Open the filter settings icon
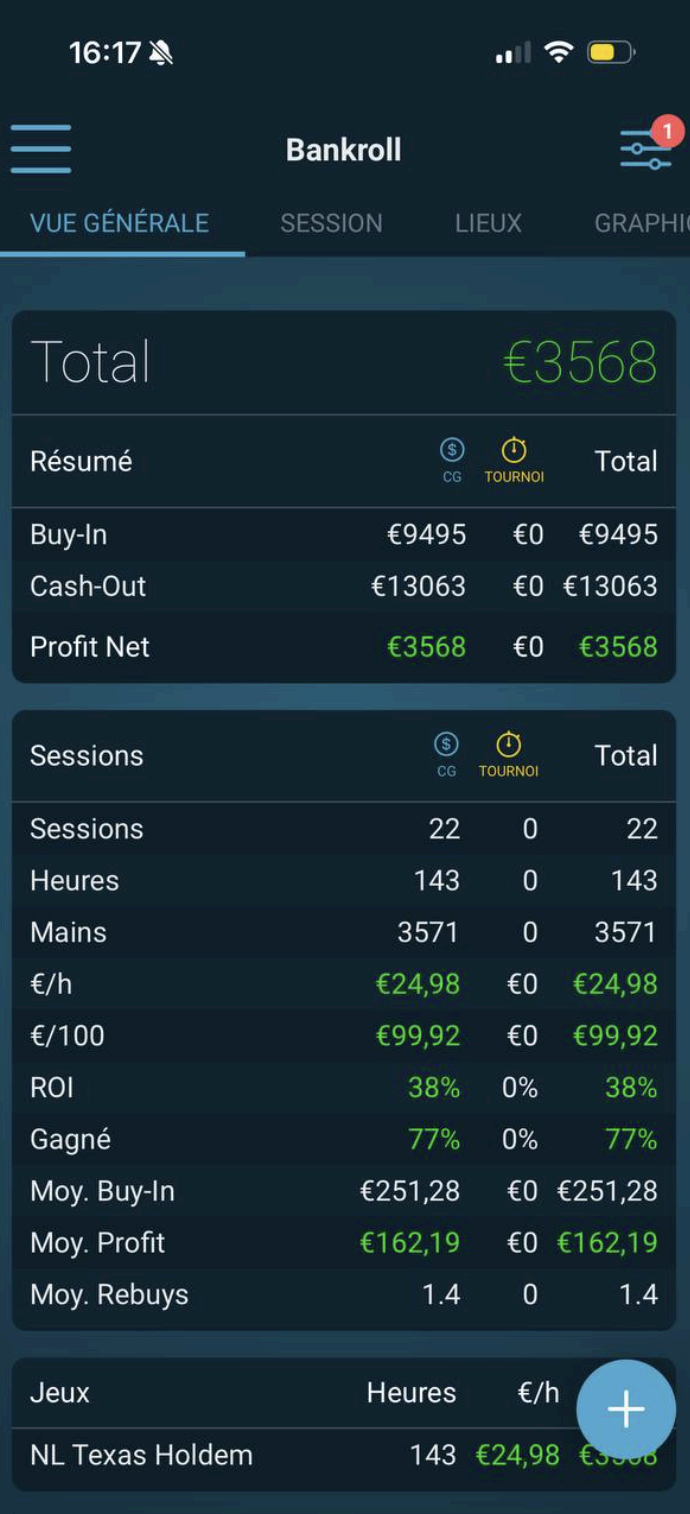Image resolution: width=690 pixels, height=1514 pixels. point(647,149)
